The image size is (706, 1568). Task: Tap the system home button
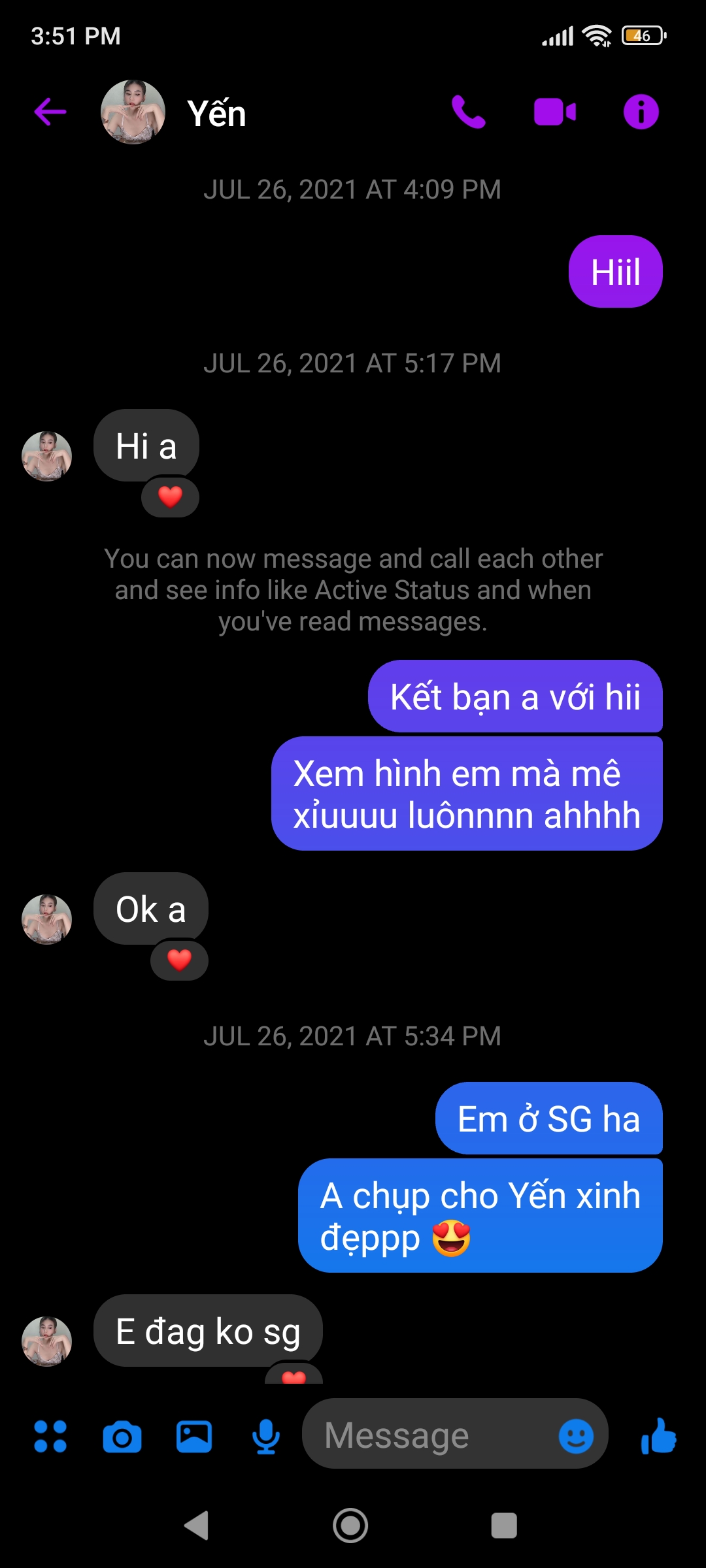(x=350, y=1526)
